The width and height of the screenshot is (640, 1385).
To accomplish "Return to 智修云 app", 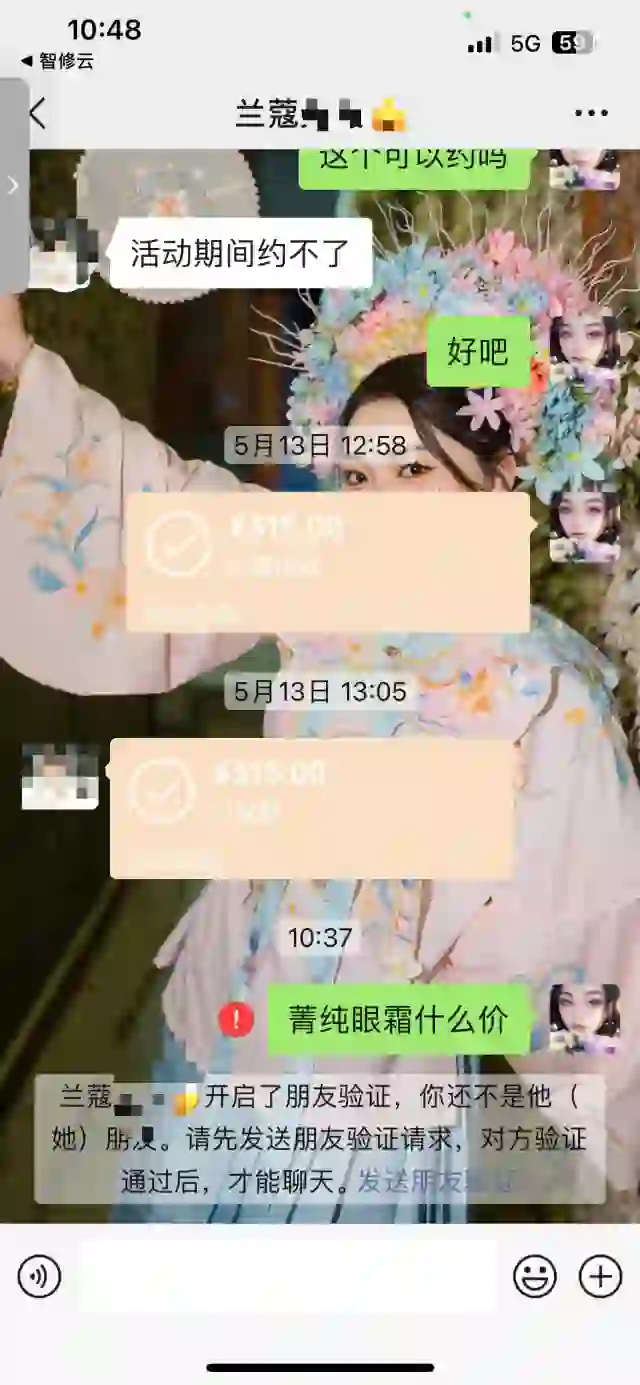I will point(58,61).
